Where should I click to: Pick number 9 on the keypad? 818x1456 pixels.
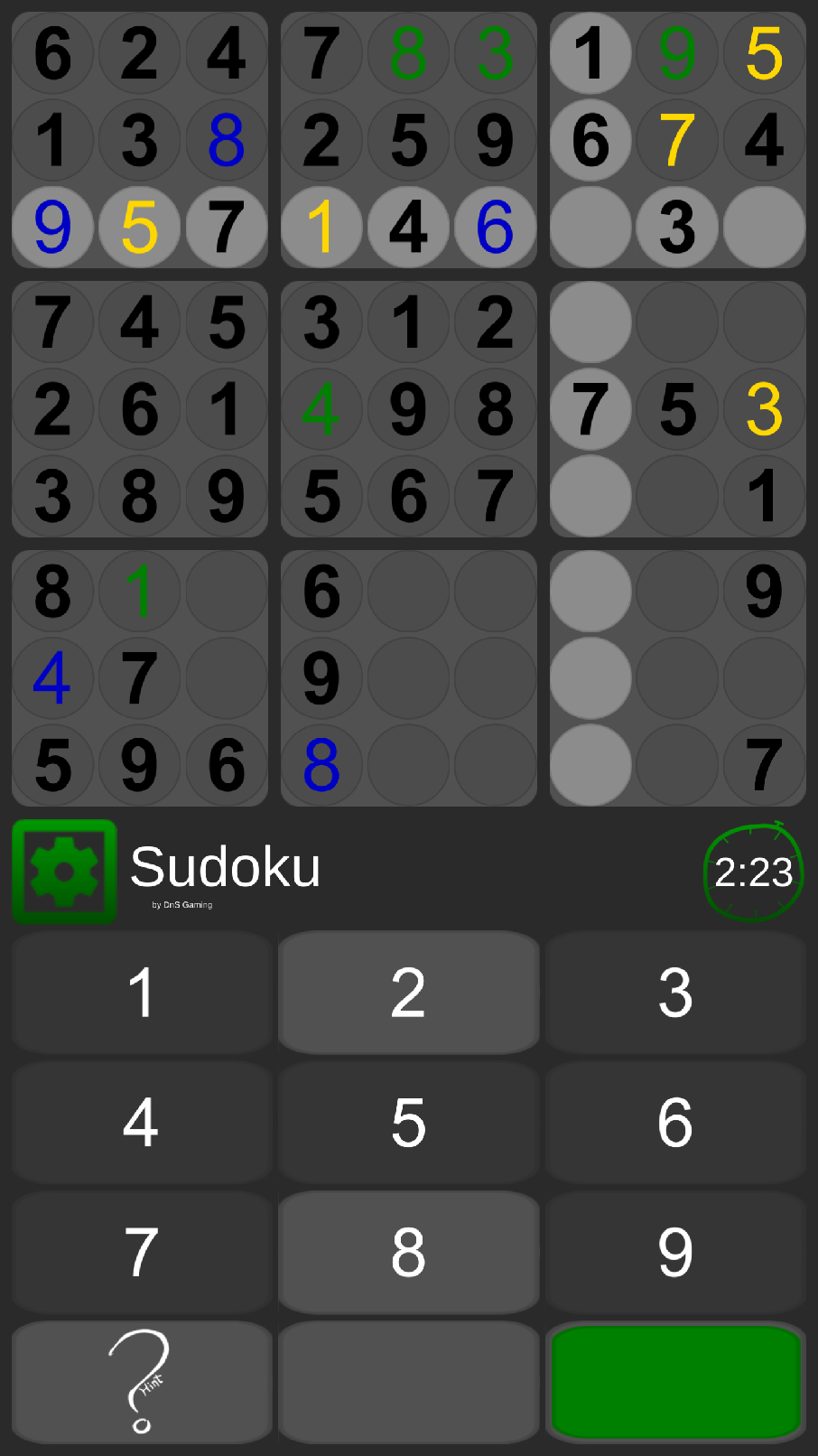tap(675, 1253)
